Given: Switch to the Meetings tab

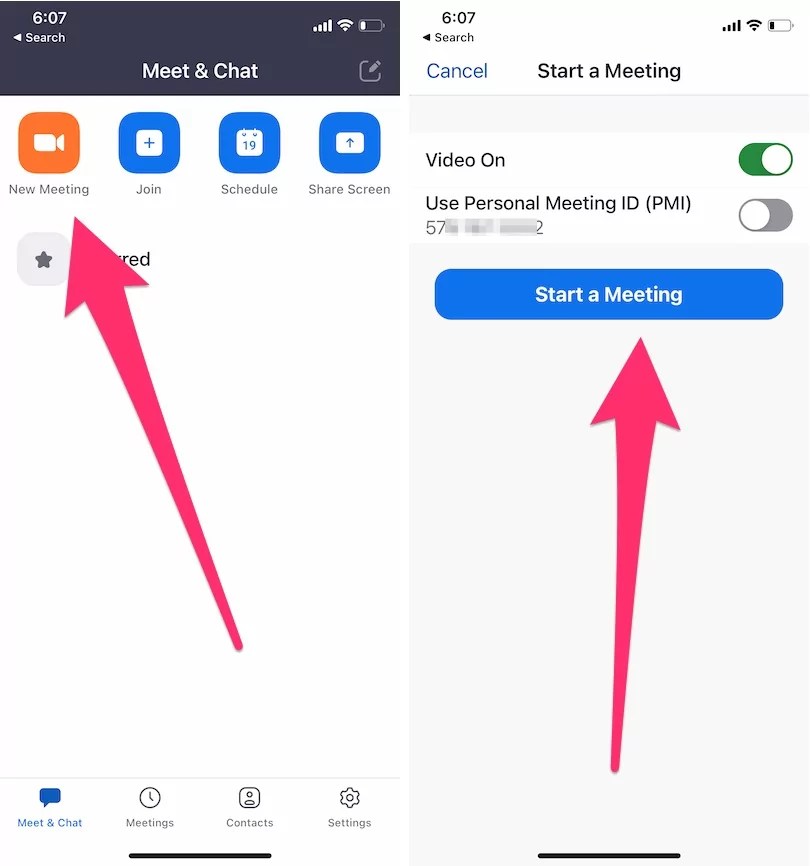Looking at the screenshot, I should click(150, 807).
